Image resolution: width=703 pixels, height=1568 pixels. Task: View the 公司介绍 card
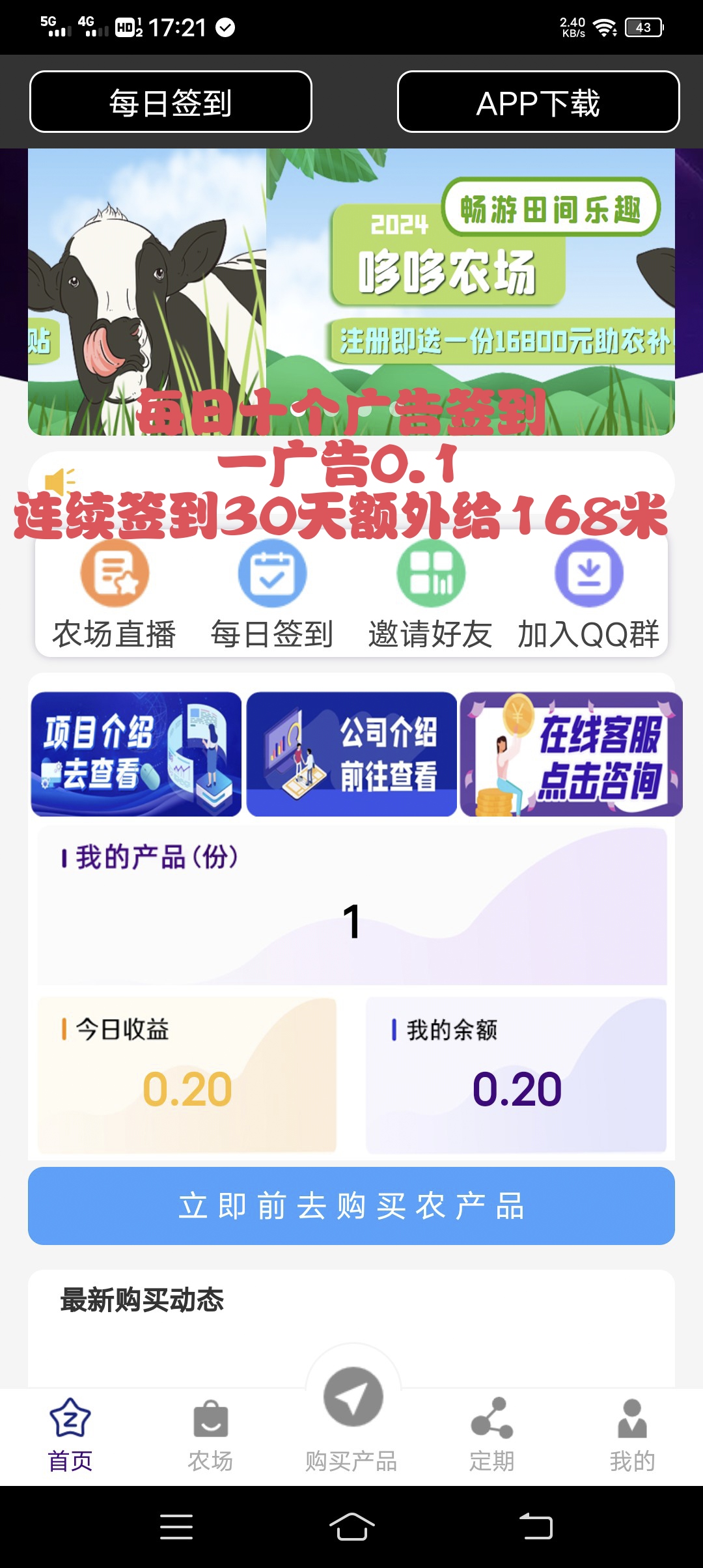(x=351, y=754)
